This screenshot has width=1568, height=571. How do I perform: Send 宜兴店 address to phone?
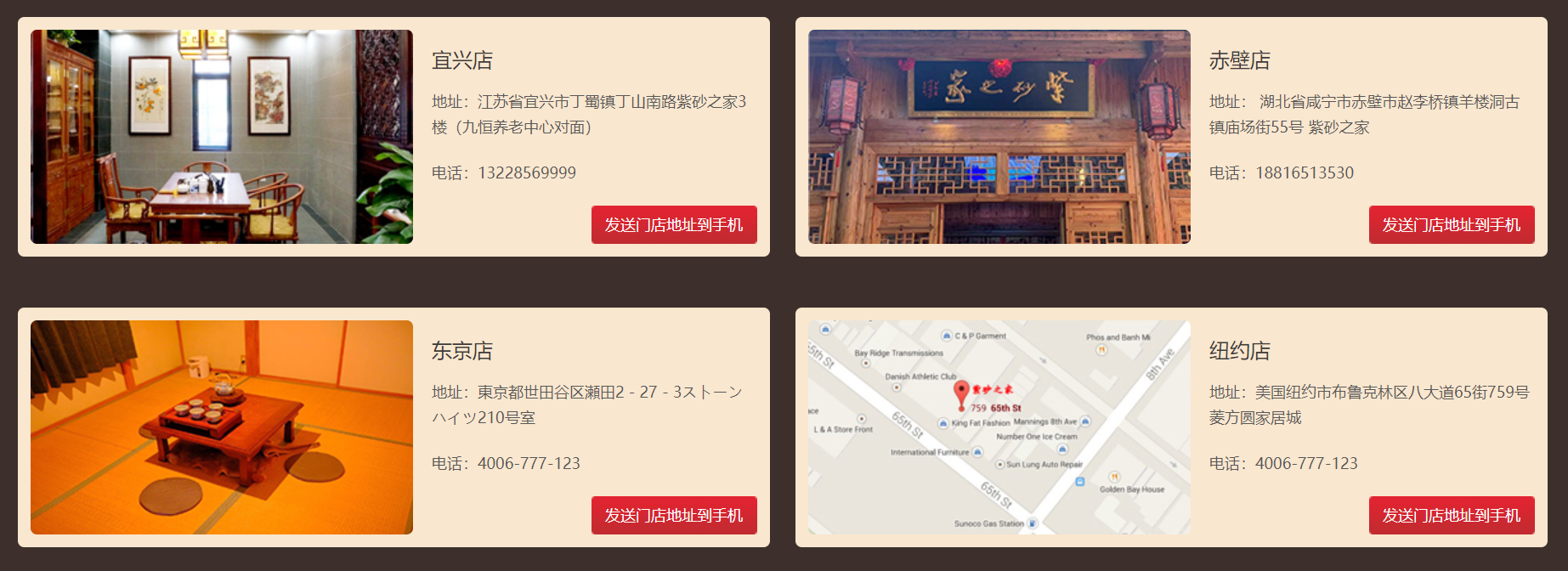674,224
